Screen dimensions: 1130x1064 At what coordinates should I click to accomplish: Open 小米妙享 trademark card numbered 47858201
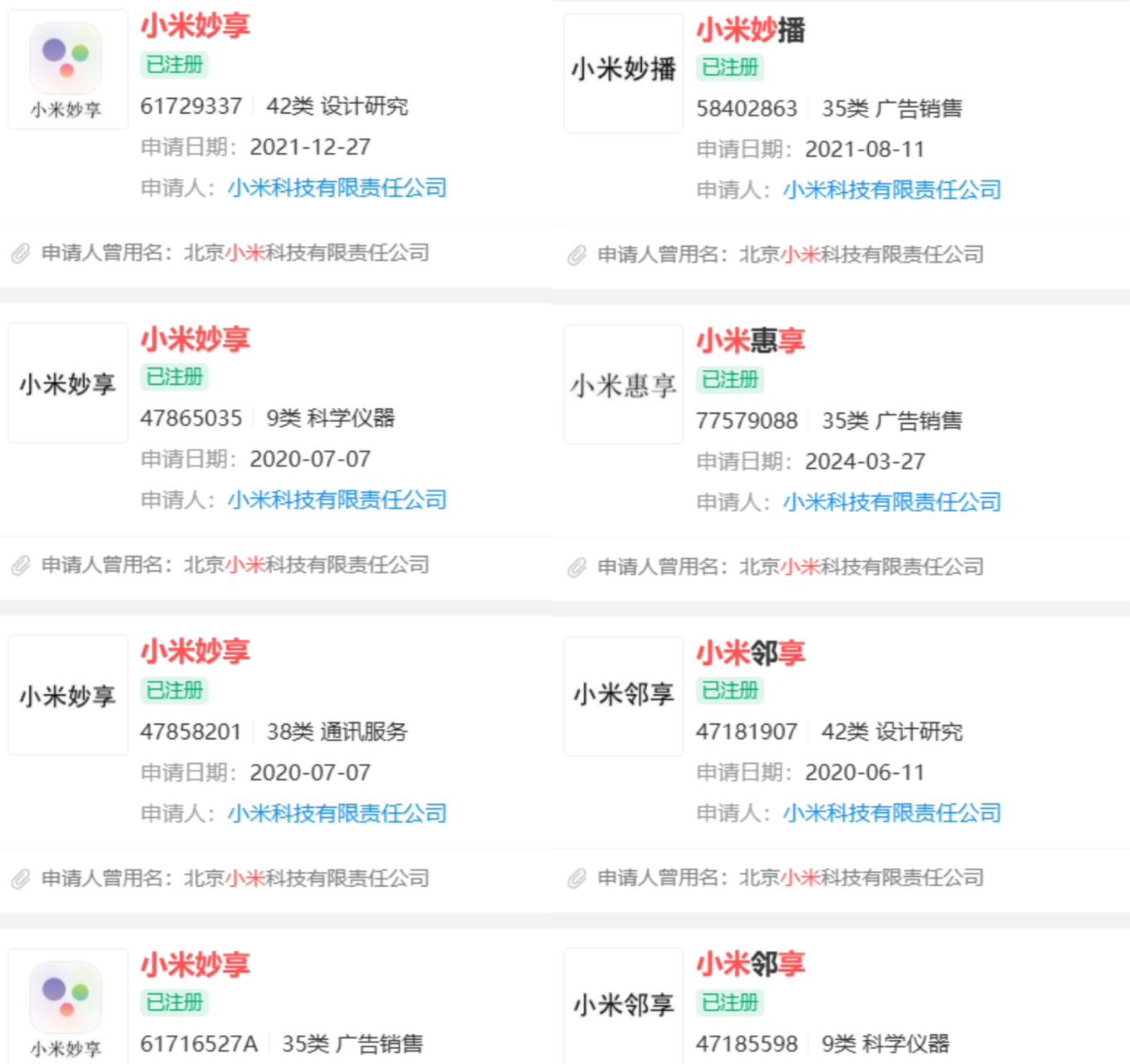click(195, 652)
